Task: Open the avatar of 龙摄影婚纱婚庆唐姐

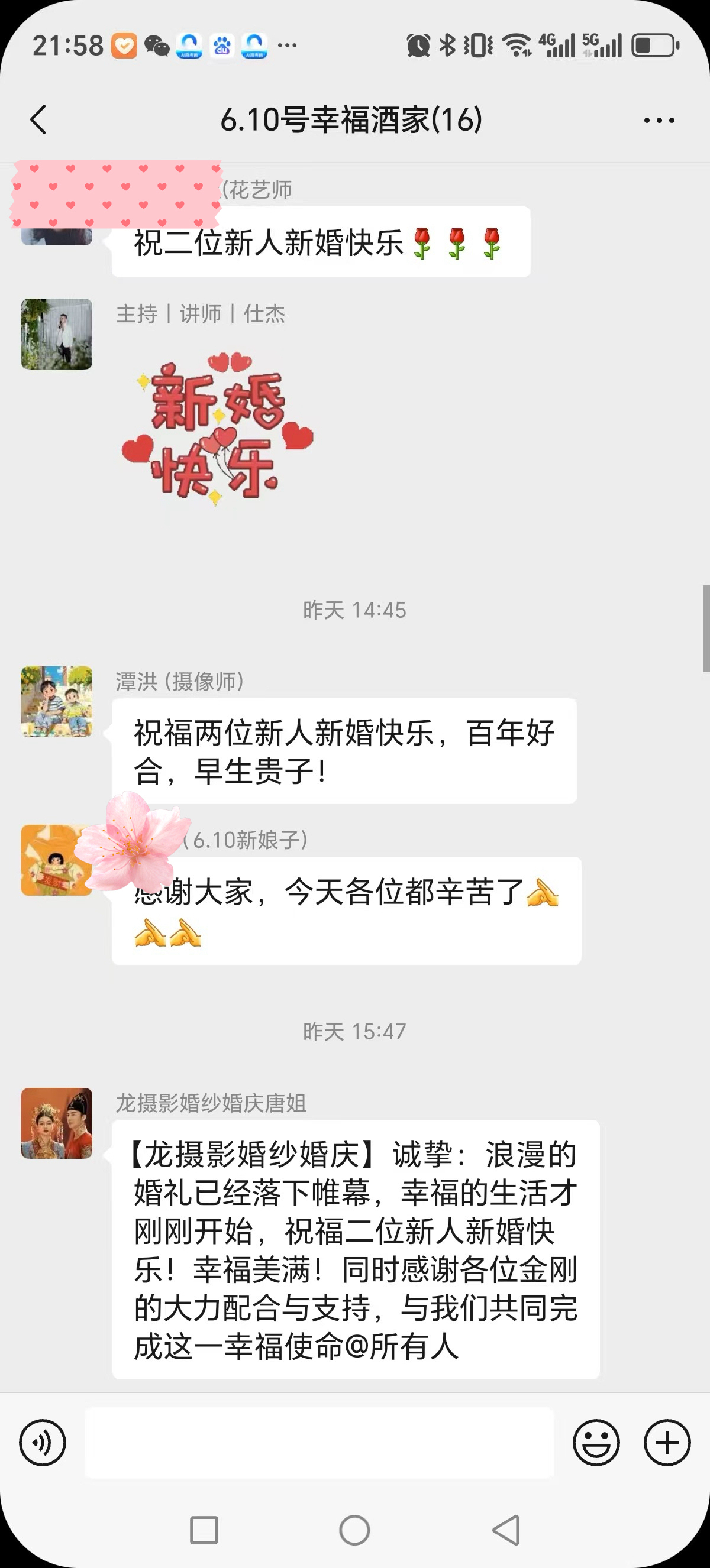Action: pos(57,1123)
